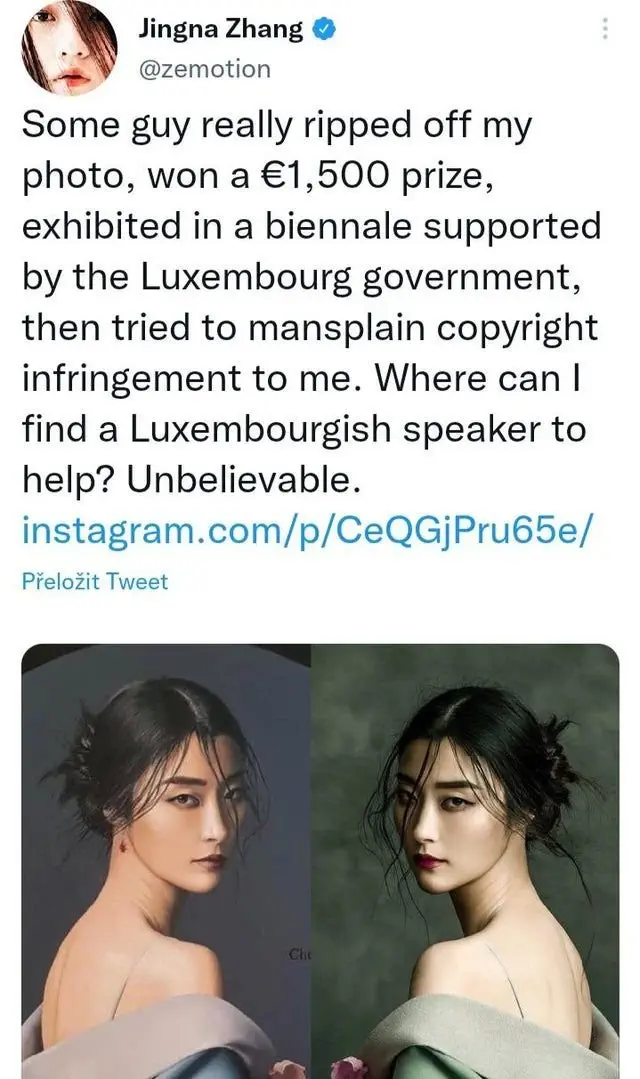Screen dimensions: 640x1079
Task: Open the tweet overflow menu
Action: coord(603,28)
